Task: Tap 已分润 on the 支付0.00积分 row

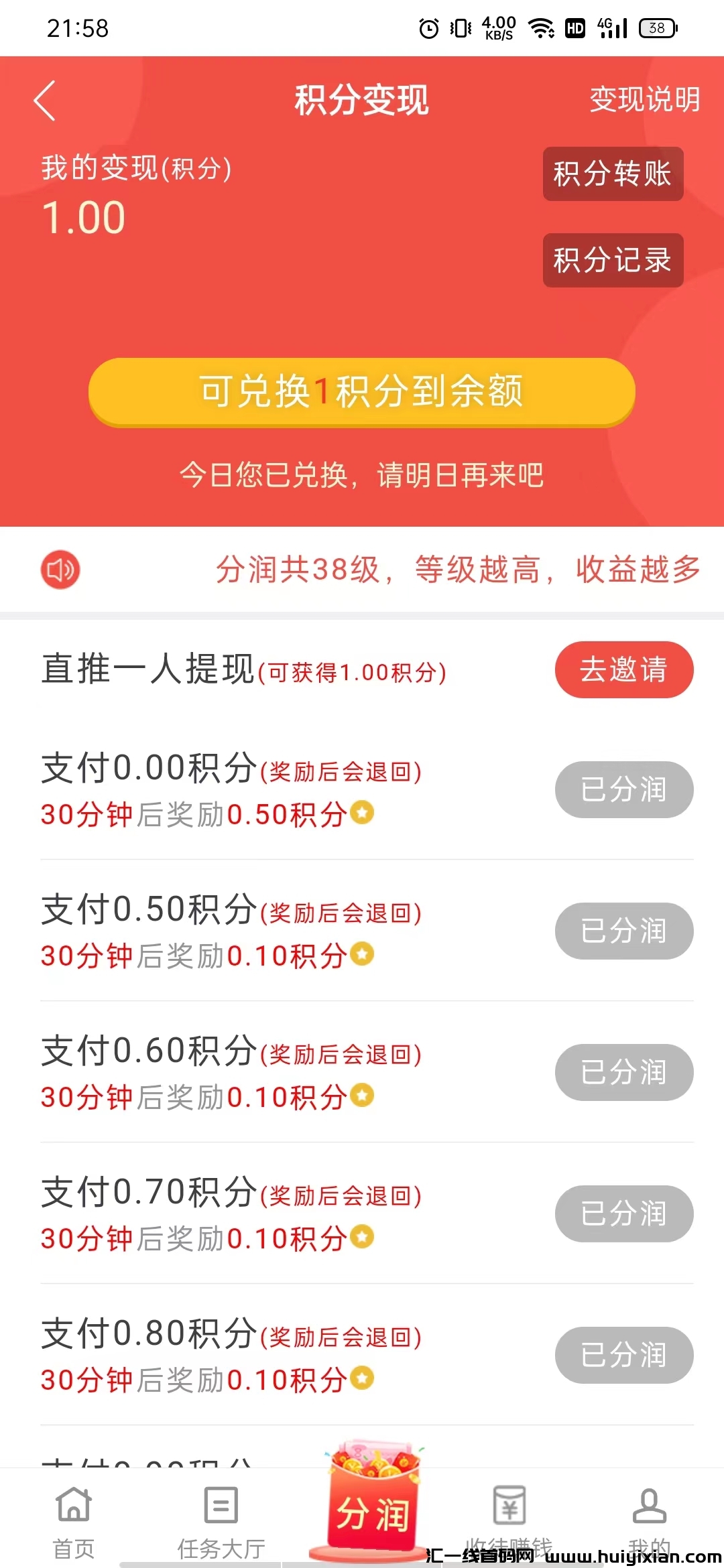Action: [623, 790]
